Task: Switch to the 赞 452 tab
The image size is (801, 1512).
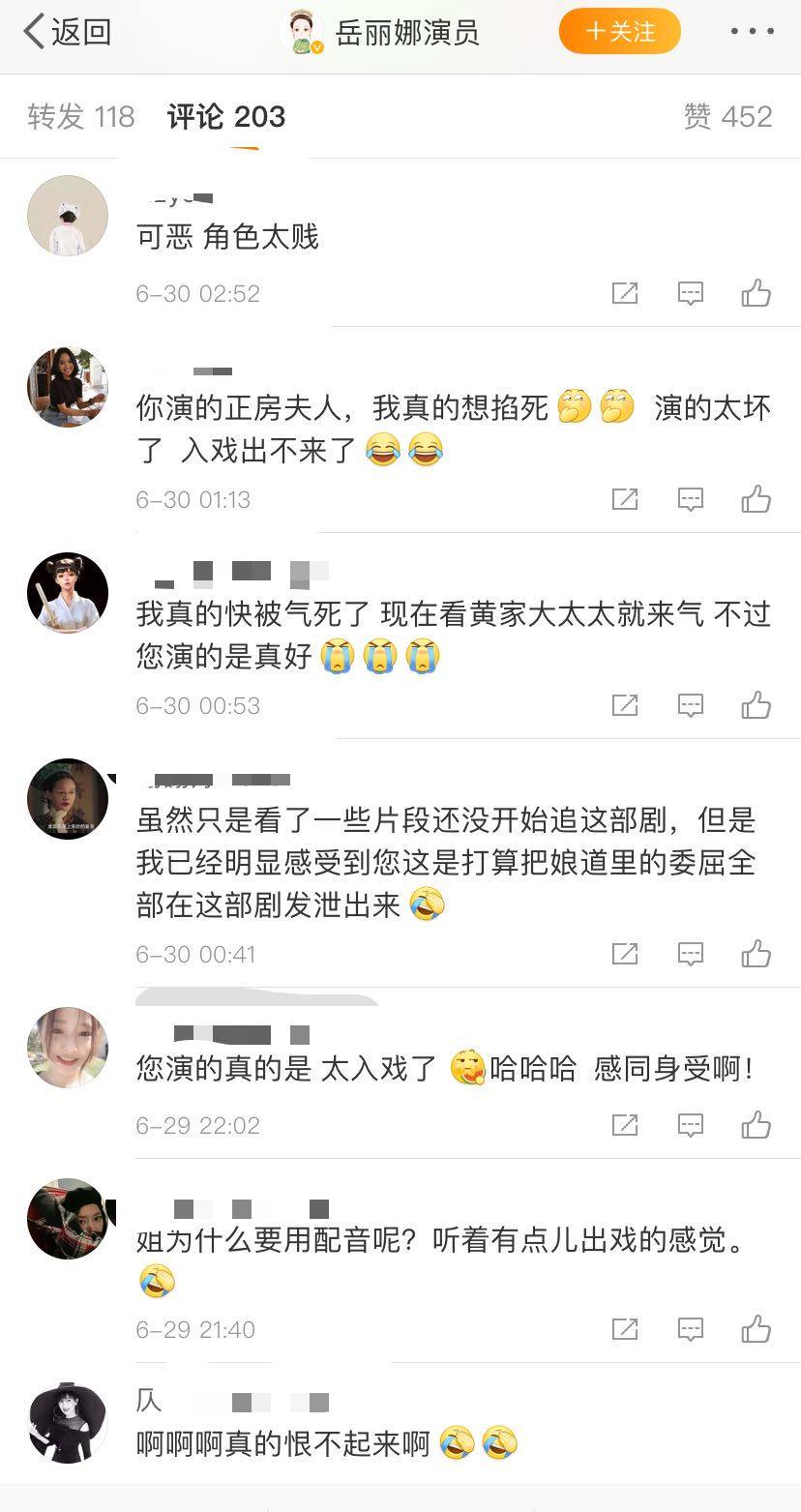Action: [x=727, y=117]
